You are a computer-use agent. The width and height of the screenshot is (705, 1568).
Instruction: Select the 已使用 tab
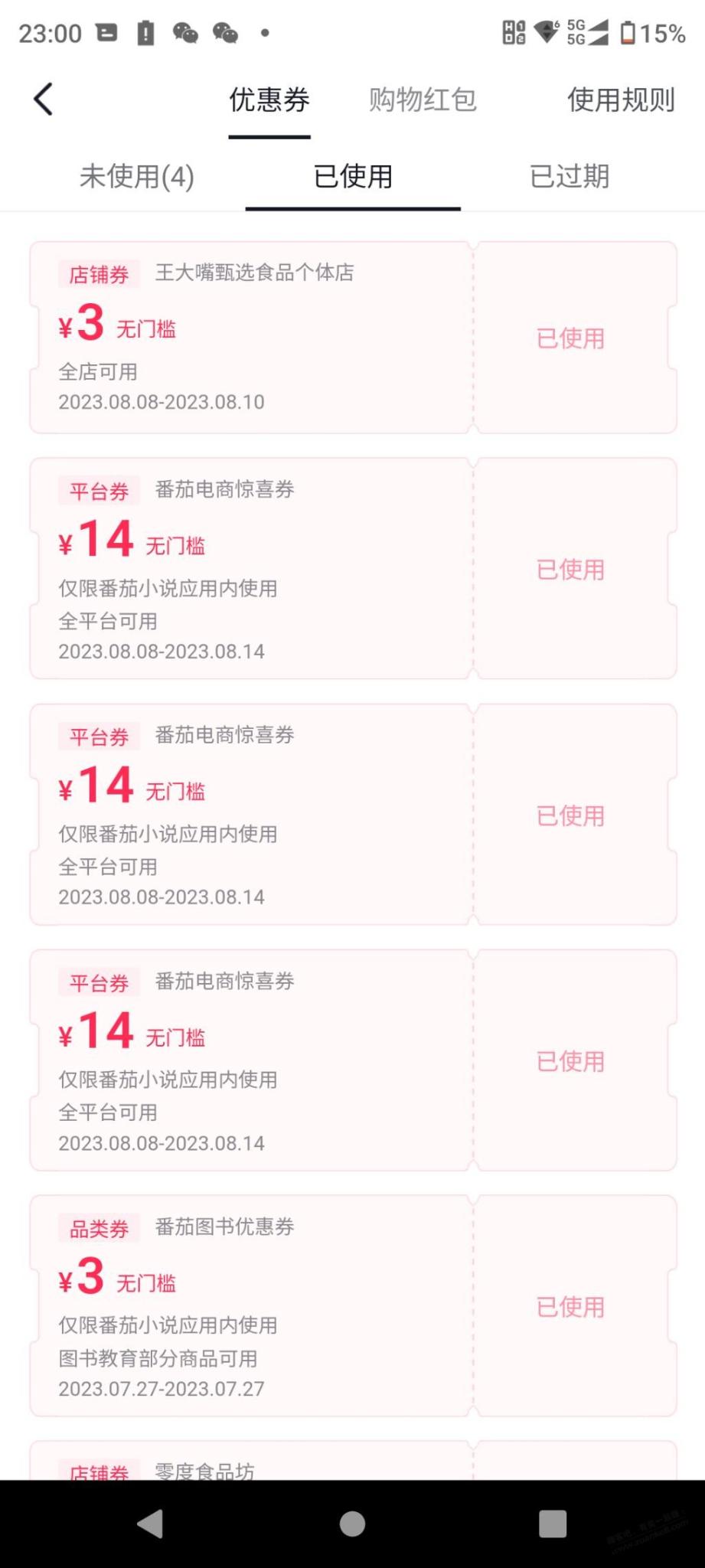click(353, 177)
